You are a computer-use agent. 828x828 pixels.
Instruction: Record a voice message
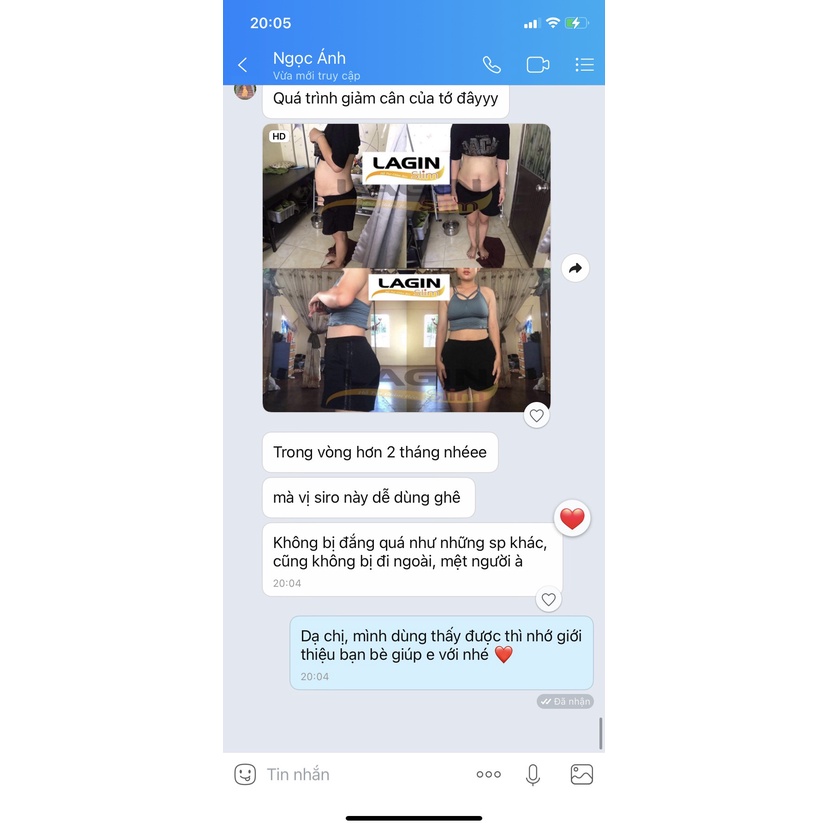tap(533, 774)
